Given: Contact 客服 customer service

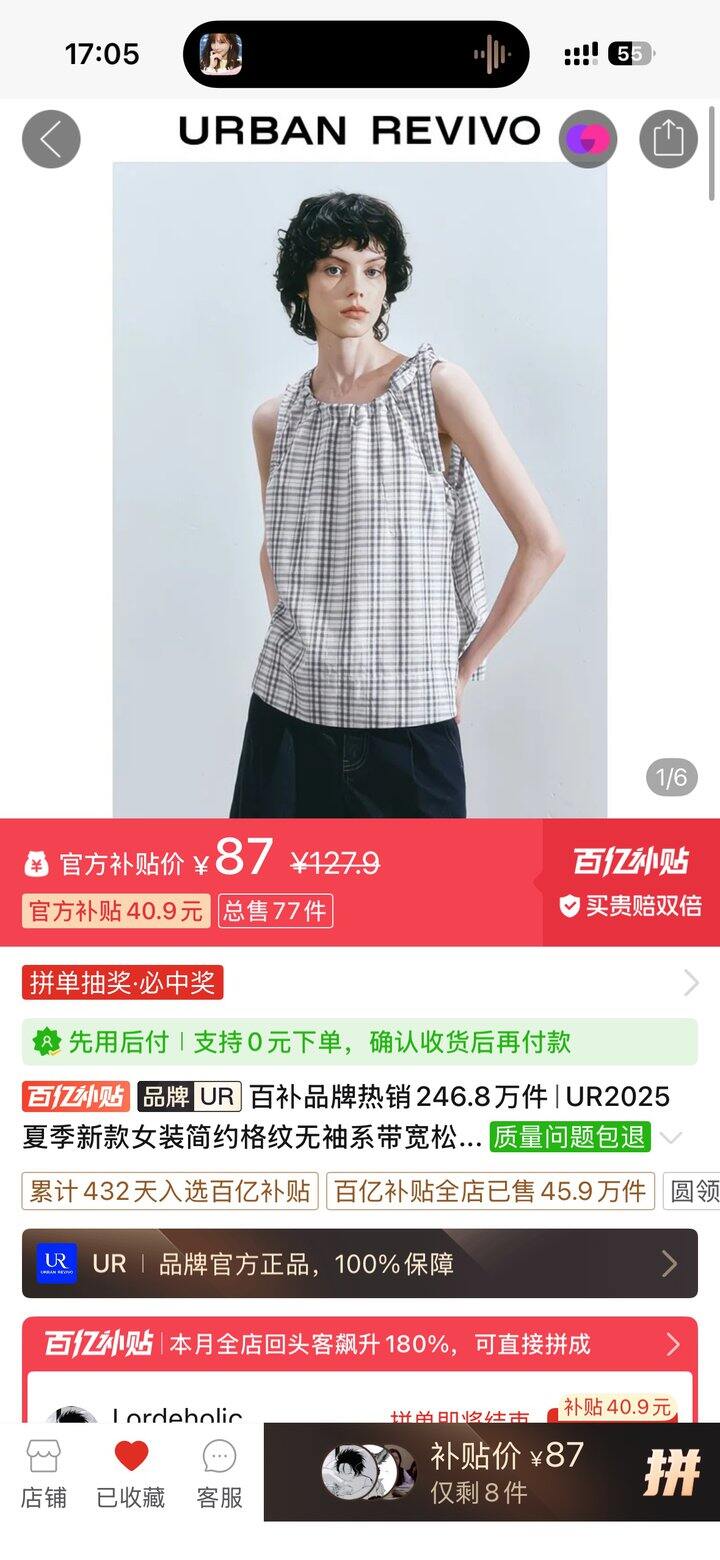Looking at the screenshot, I should click(220, 1474).
